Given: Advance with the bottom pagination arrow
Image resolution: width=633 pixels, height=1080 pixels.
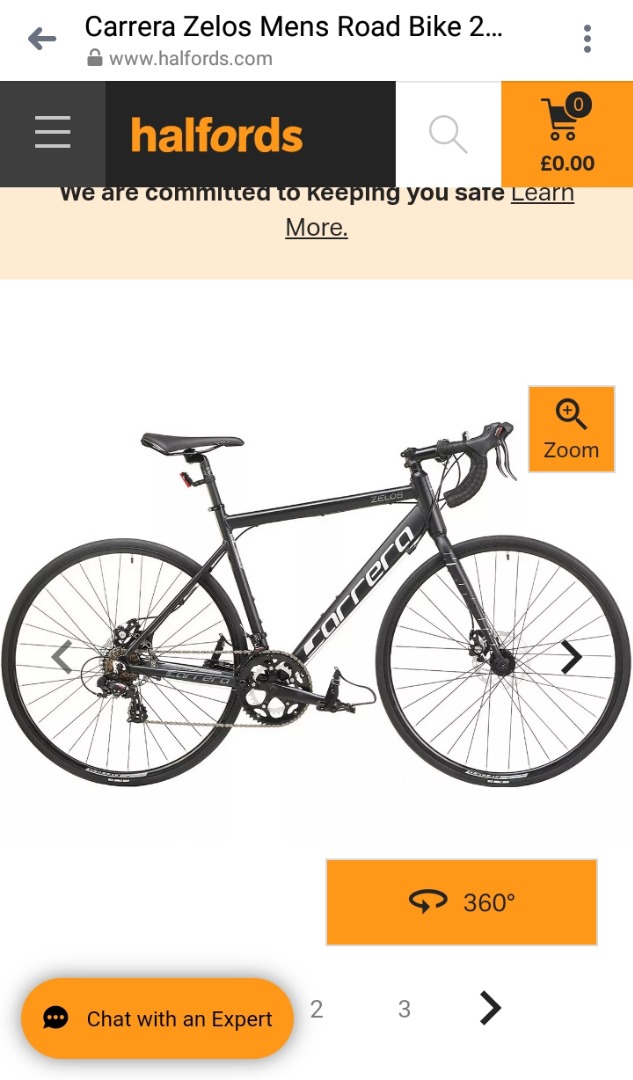Looking at the screenshot, I should [x=490, y=1008].
